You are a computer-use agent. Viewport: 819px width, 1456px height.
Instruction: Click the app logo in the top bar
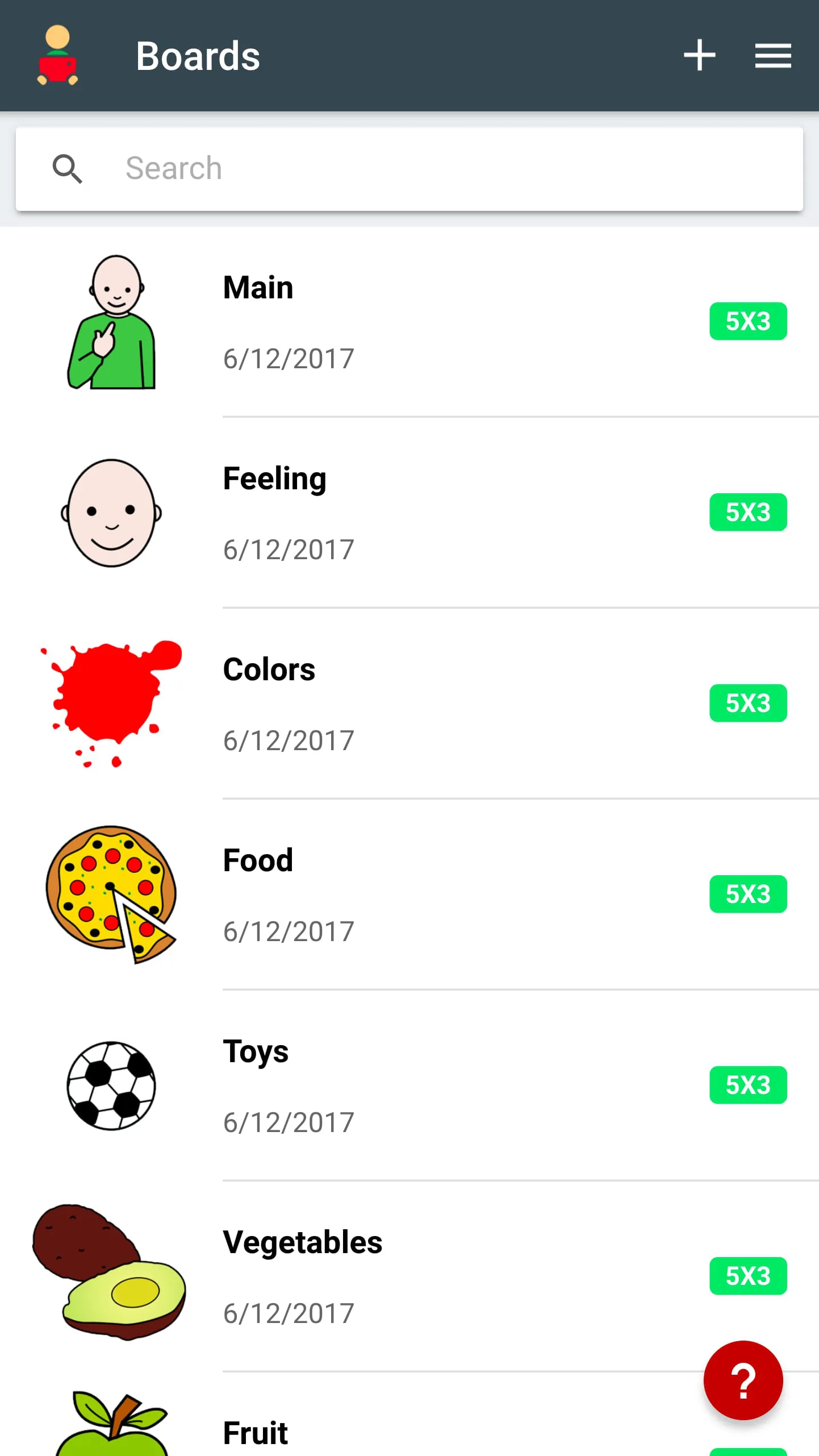click(57, 56)
